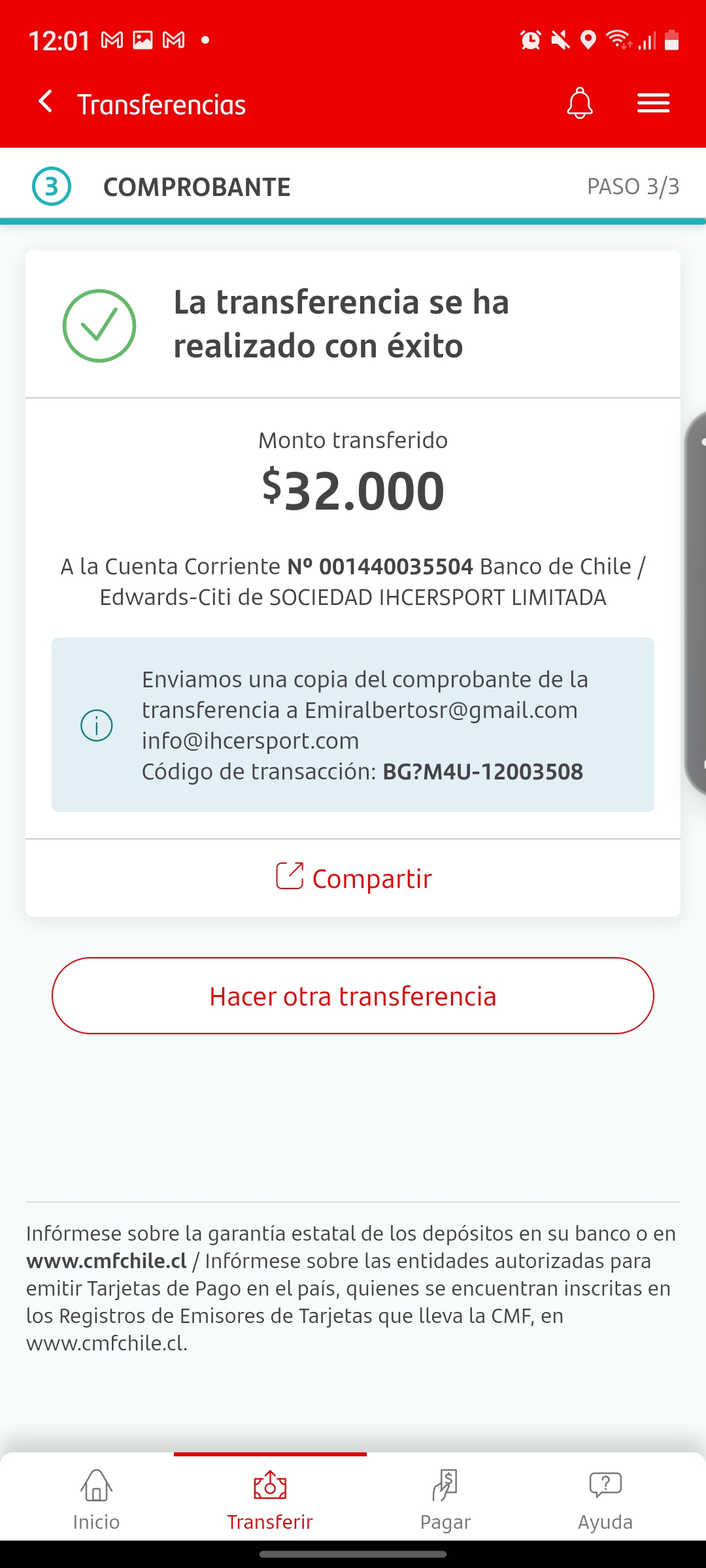Open the Pagar tab

click(445, 1500)
